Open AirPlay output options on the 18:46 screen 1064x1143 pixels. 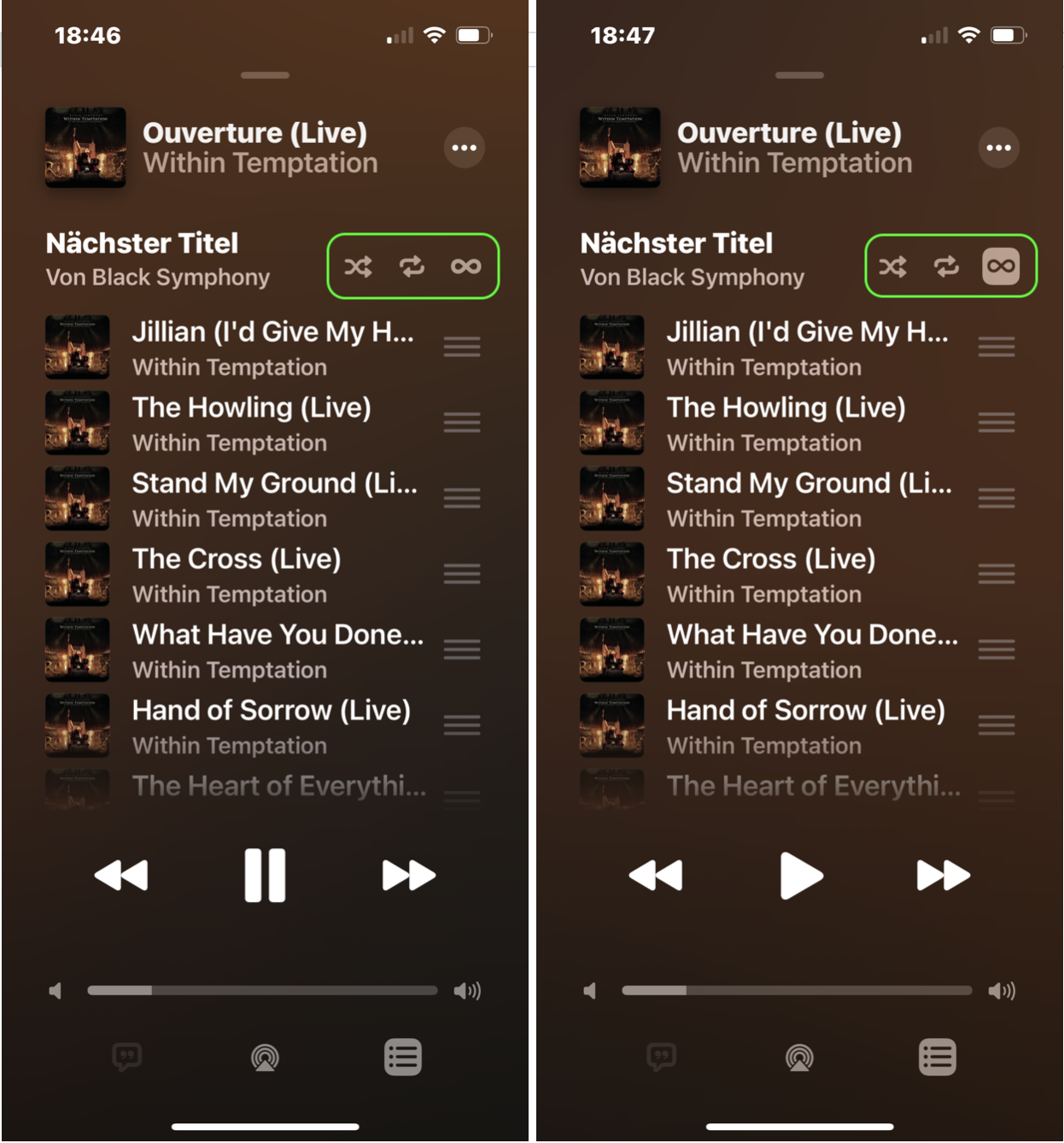coord(265,1058)
